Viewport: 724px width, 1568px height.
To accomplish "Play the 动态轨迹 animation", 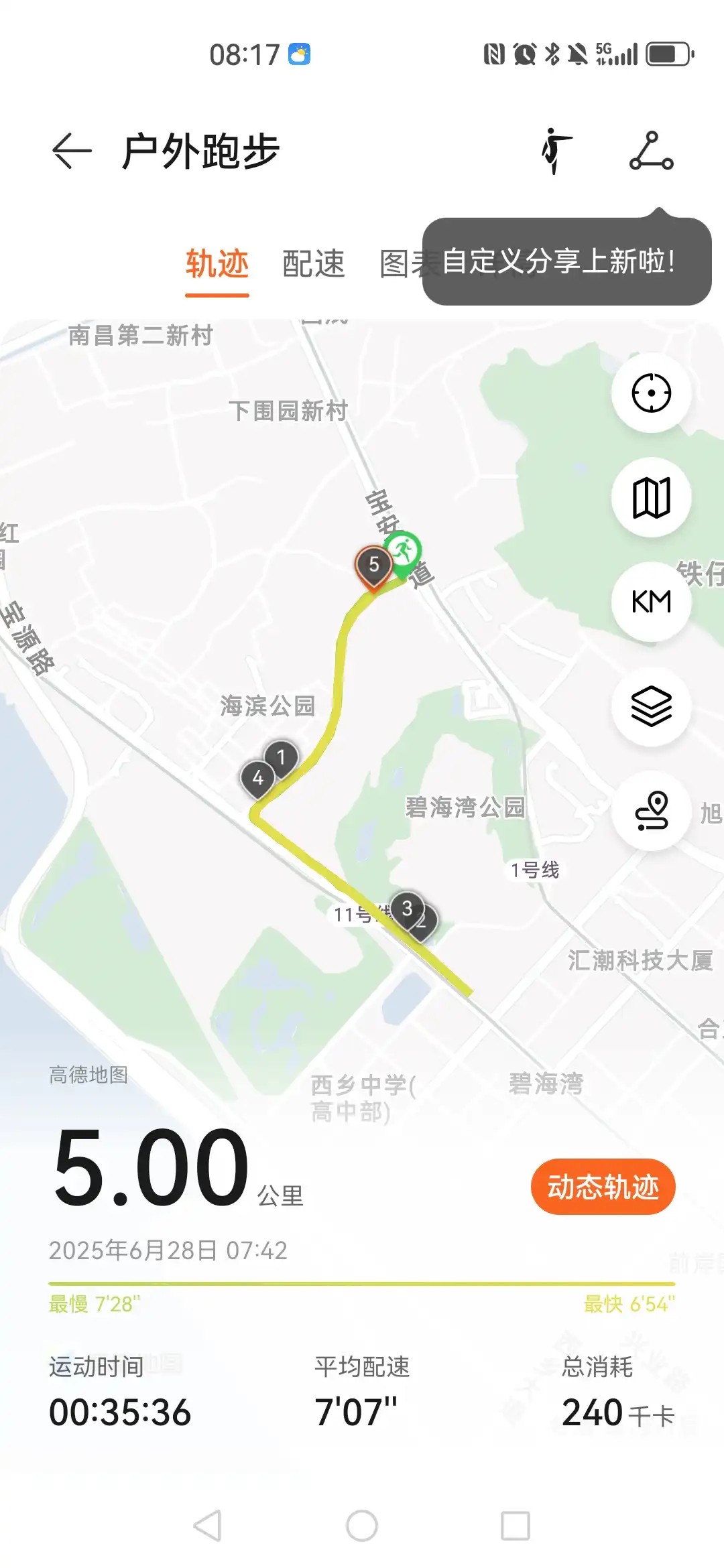I will point(603,1187).
